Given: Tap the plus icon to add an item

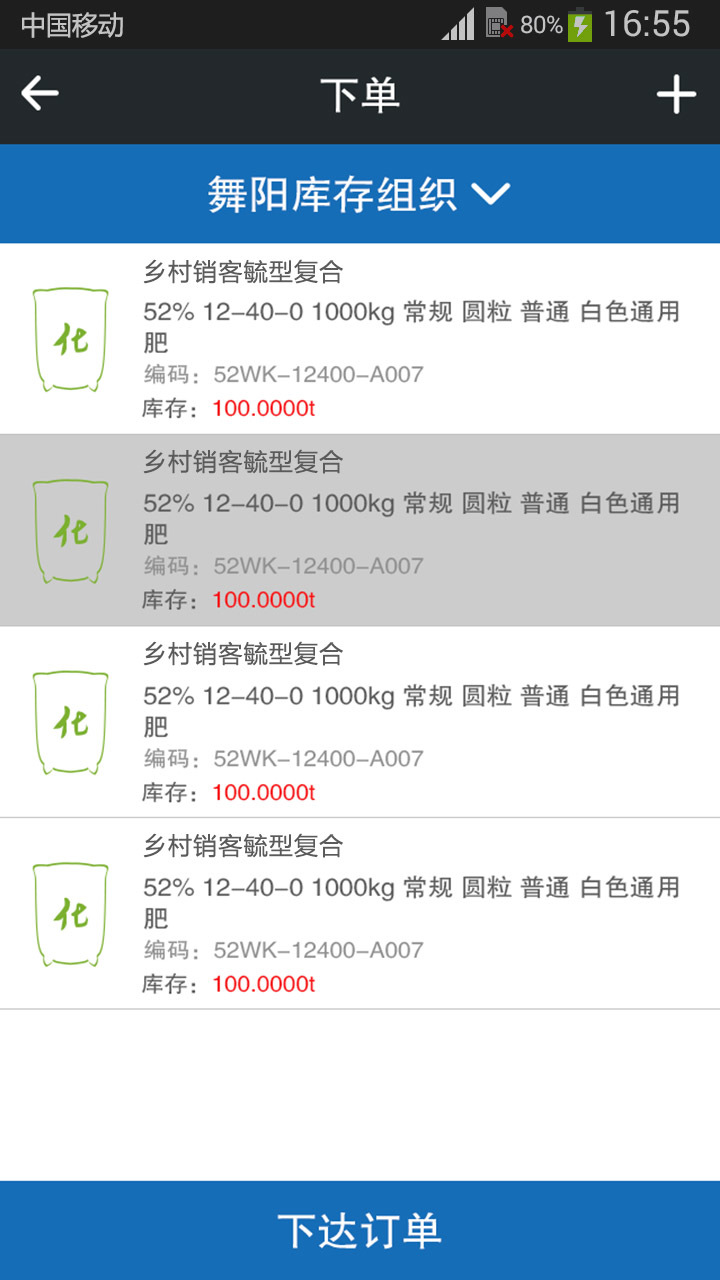Looking at the screenshot, I should coord(676,95).
